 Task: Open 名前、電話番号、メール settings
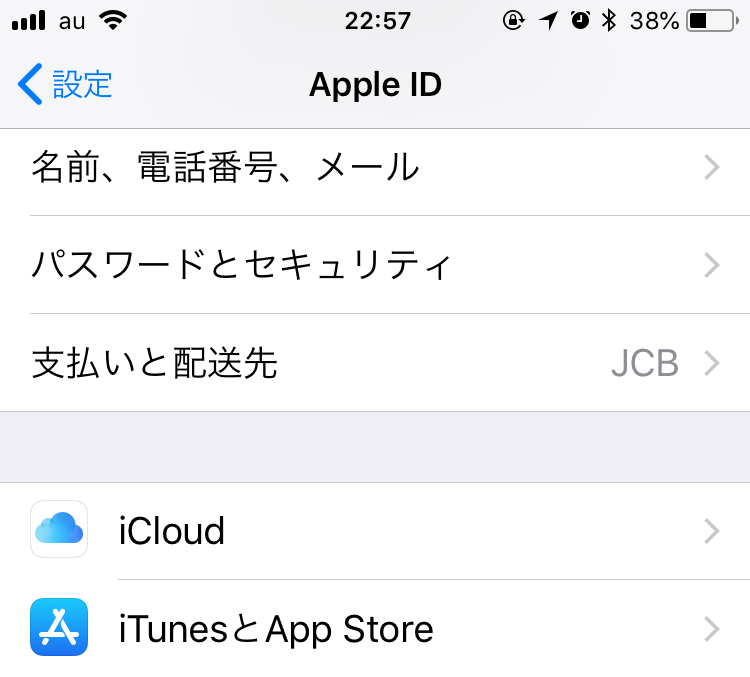375,167
